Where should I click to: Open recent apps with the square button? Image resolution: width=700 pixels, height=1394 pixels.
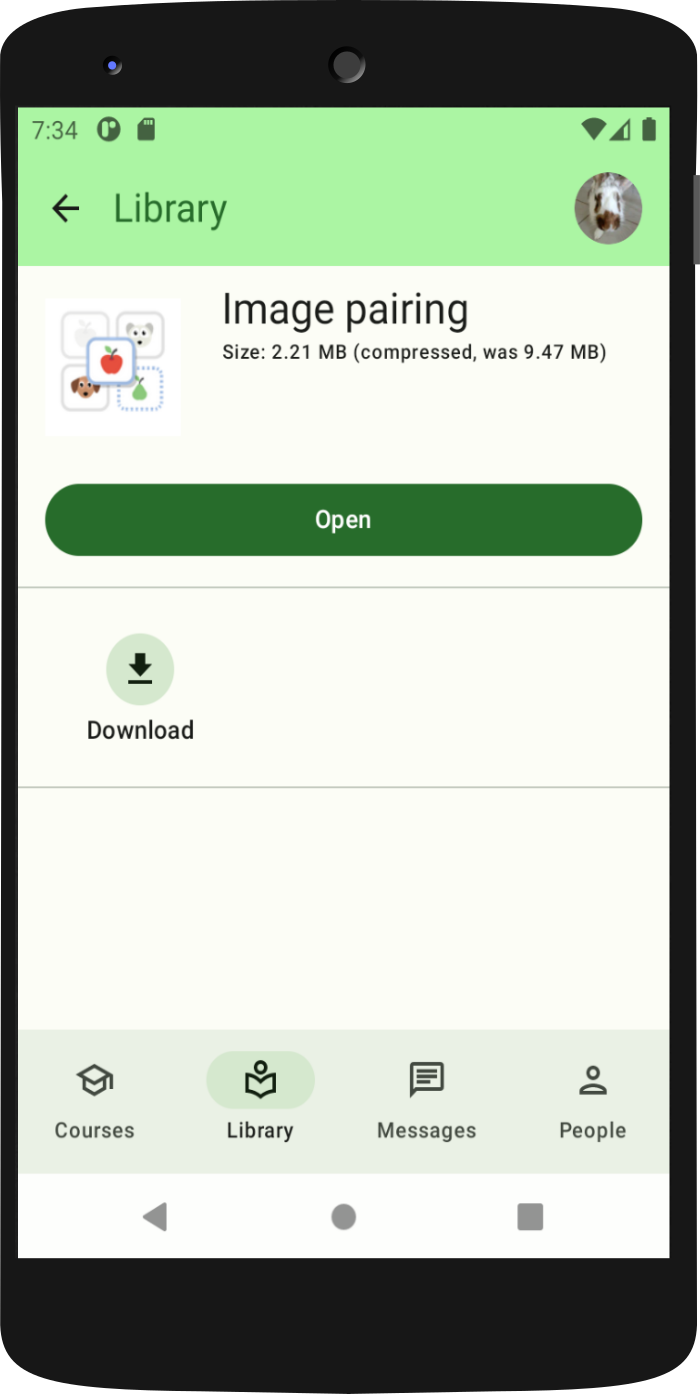(530, 1216)
